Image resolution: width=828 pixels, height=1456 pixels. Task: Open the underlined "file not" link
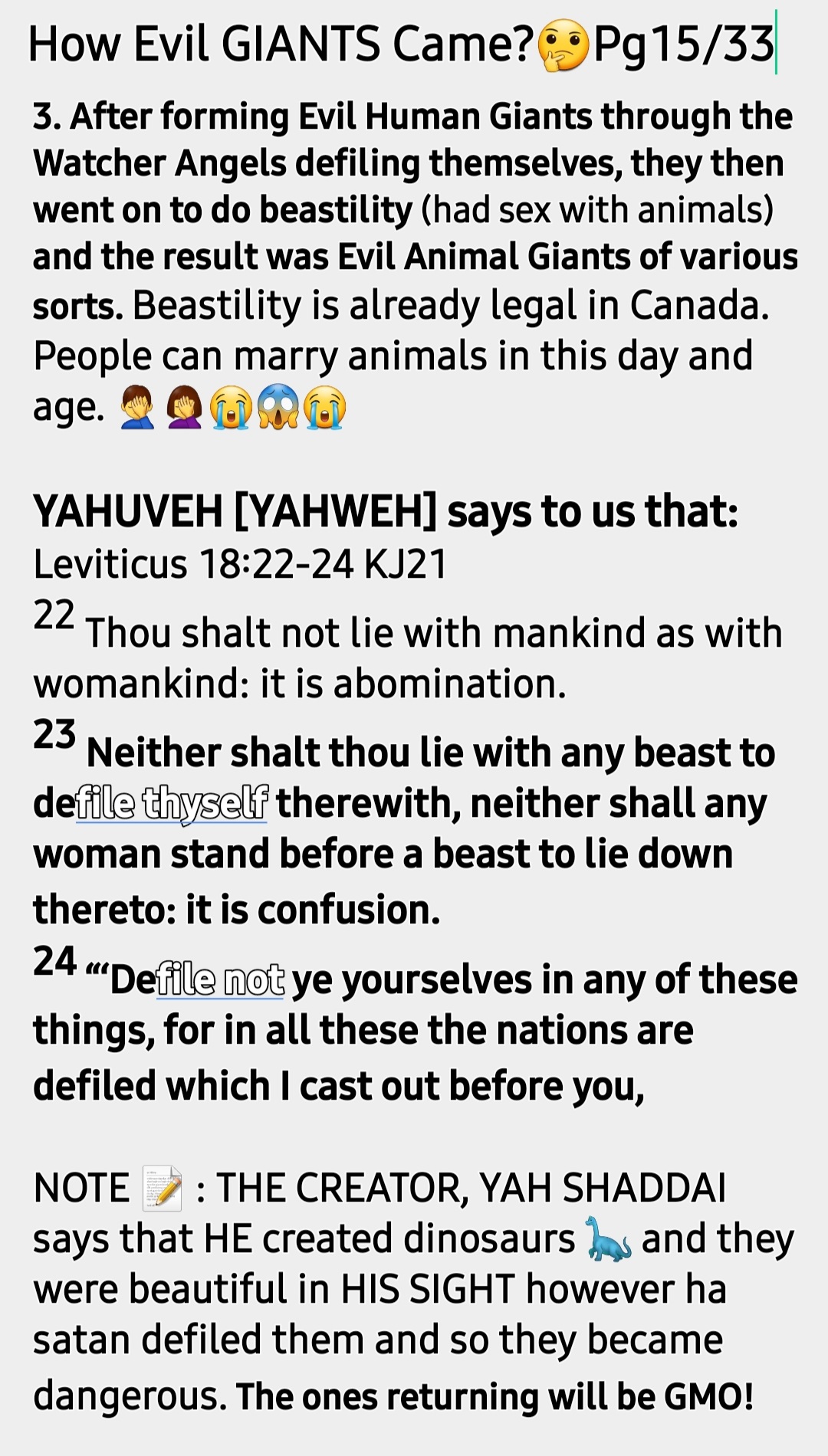pyautogui.click(x=221, y=980)
